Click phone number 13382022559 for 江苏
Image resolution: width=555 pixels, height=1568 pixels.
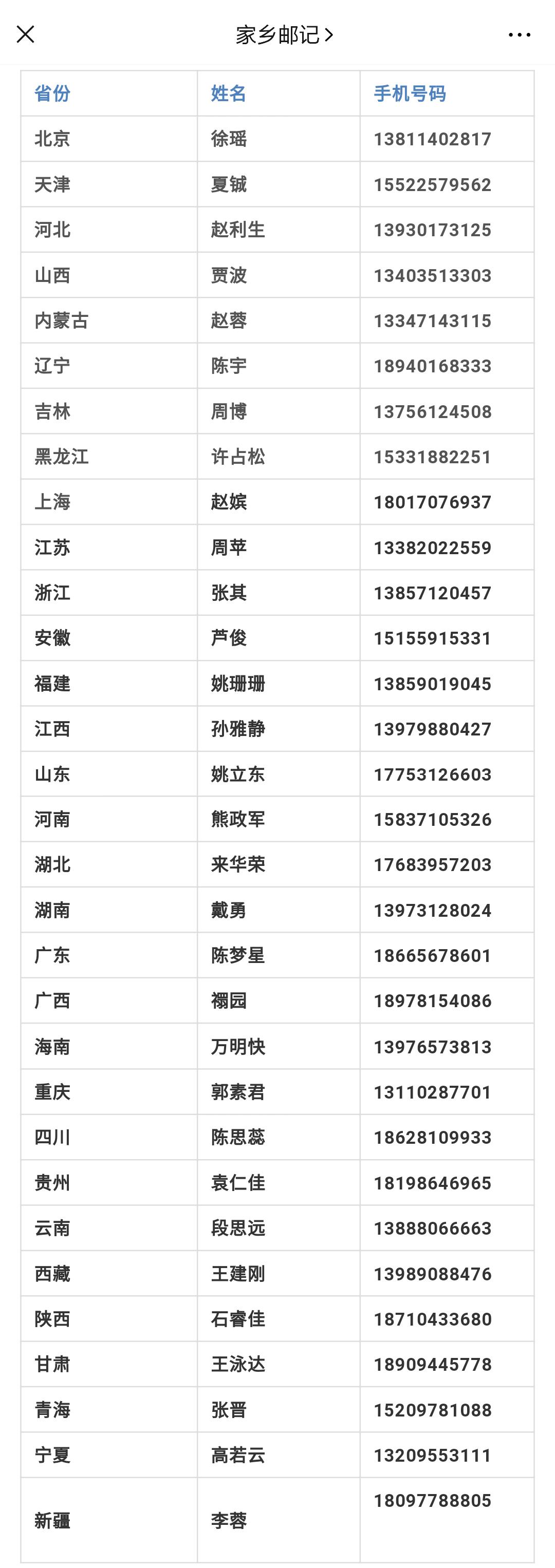coord(432,547)
